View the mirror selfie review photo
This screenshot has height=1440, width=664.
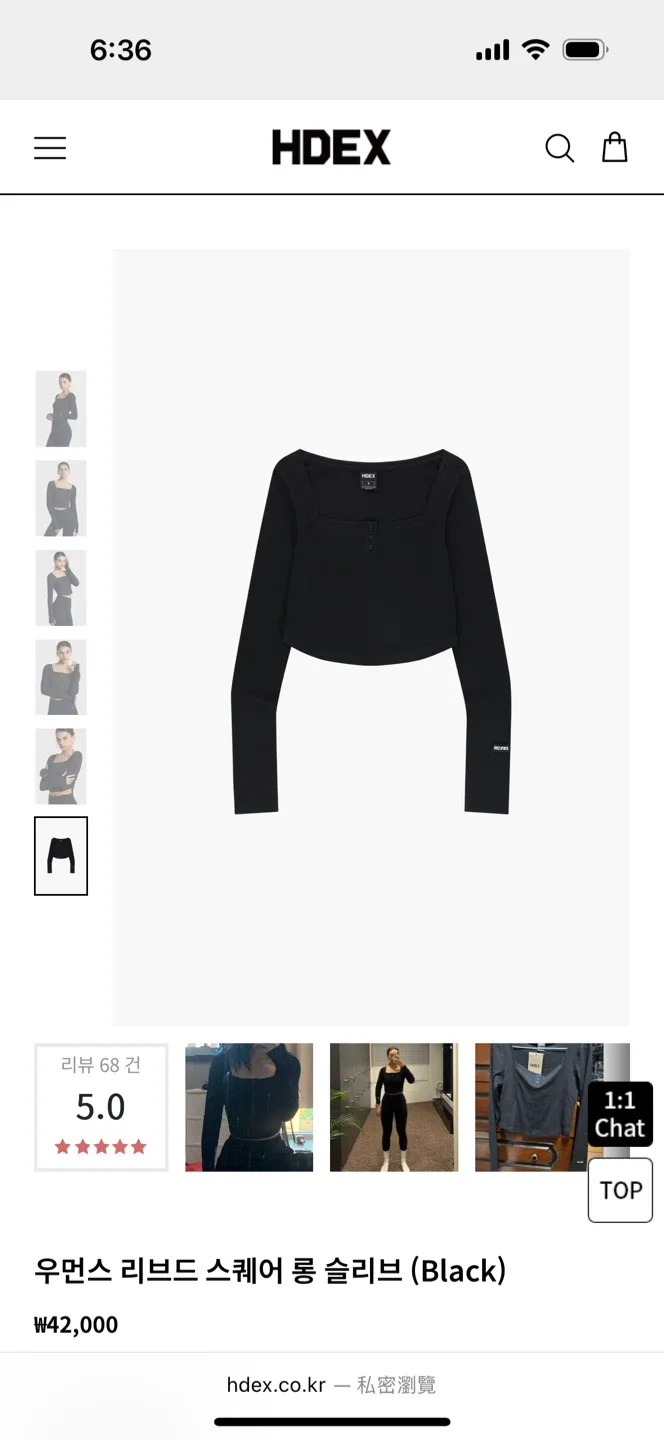point(394,1107)
